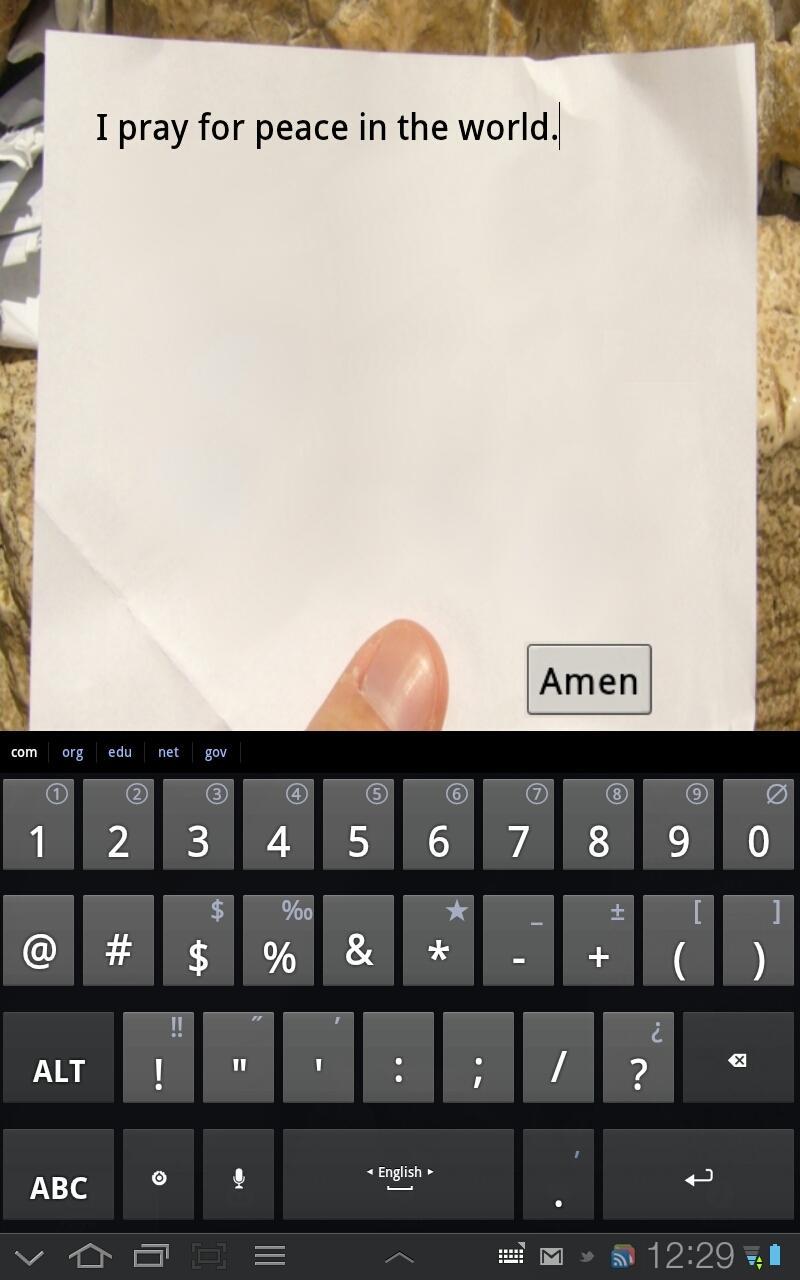800x1280 pixels.
Task: Select the "net" suggestion
Action: [168, 752]
